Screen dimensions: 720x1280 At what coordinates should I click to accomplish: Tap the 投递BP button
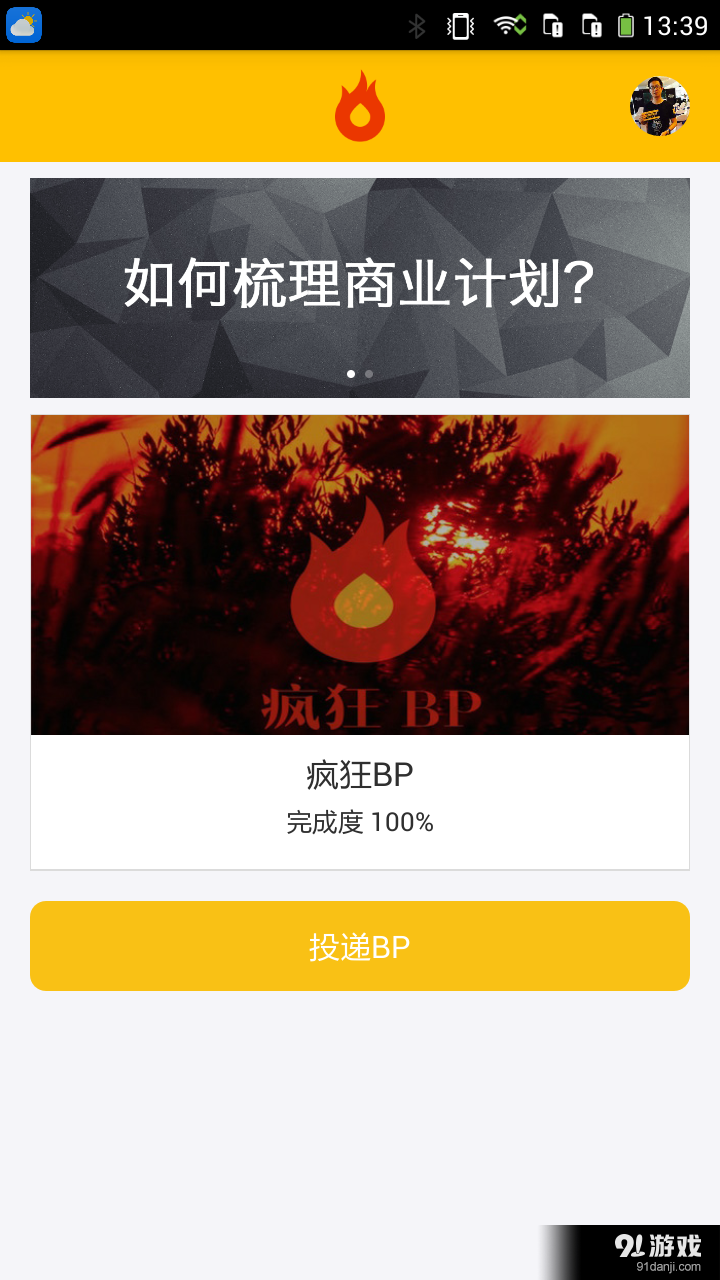click(360, 946)
